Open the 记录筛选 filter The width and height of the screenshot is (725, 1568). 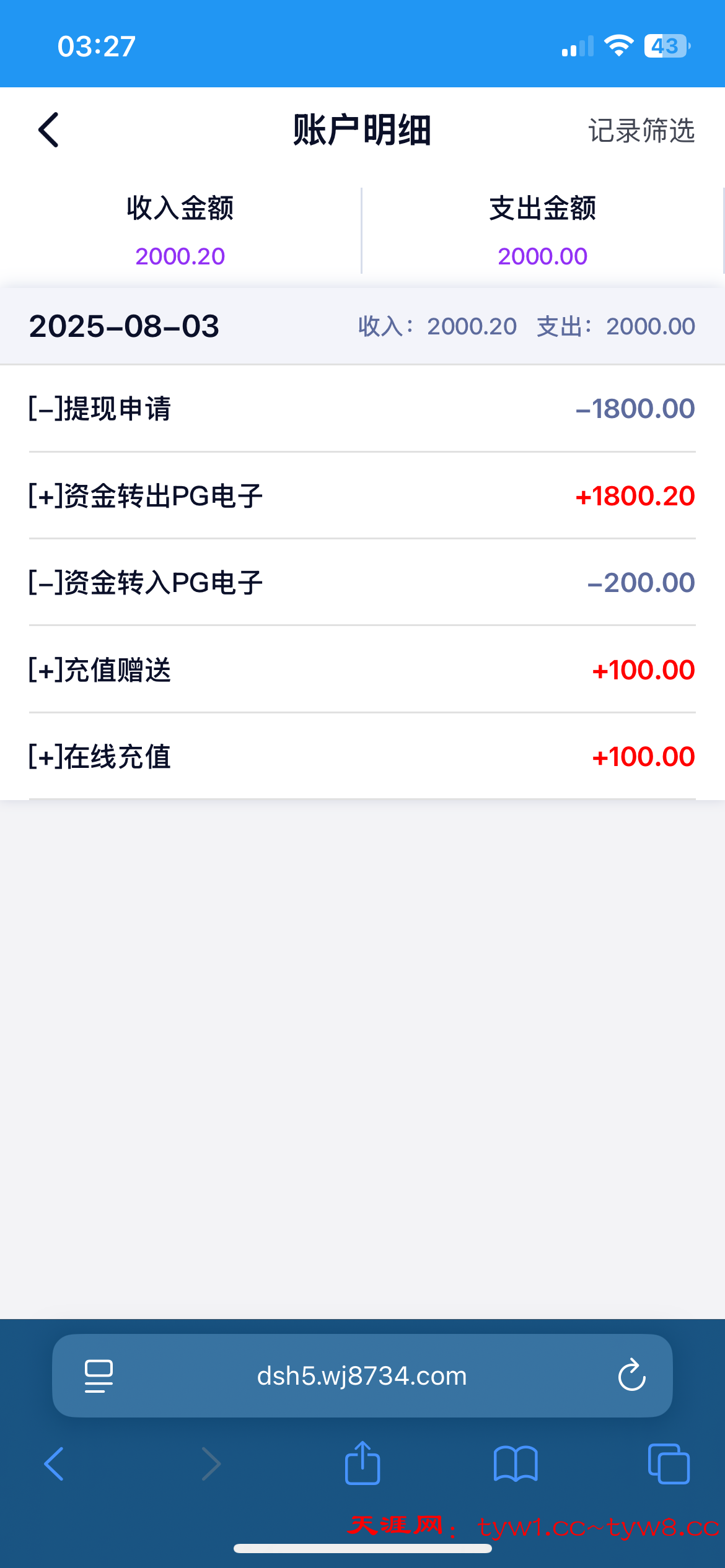(x=641, y=131)
